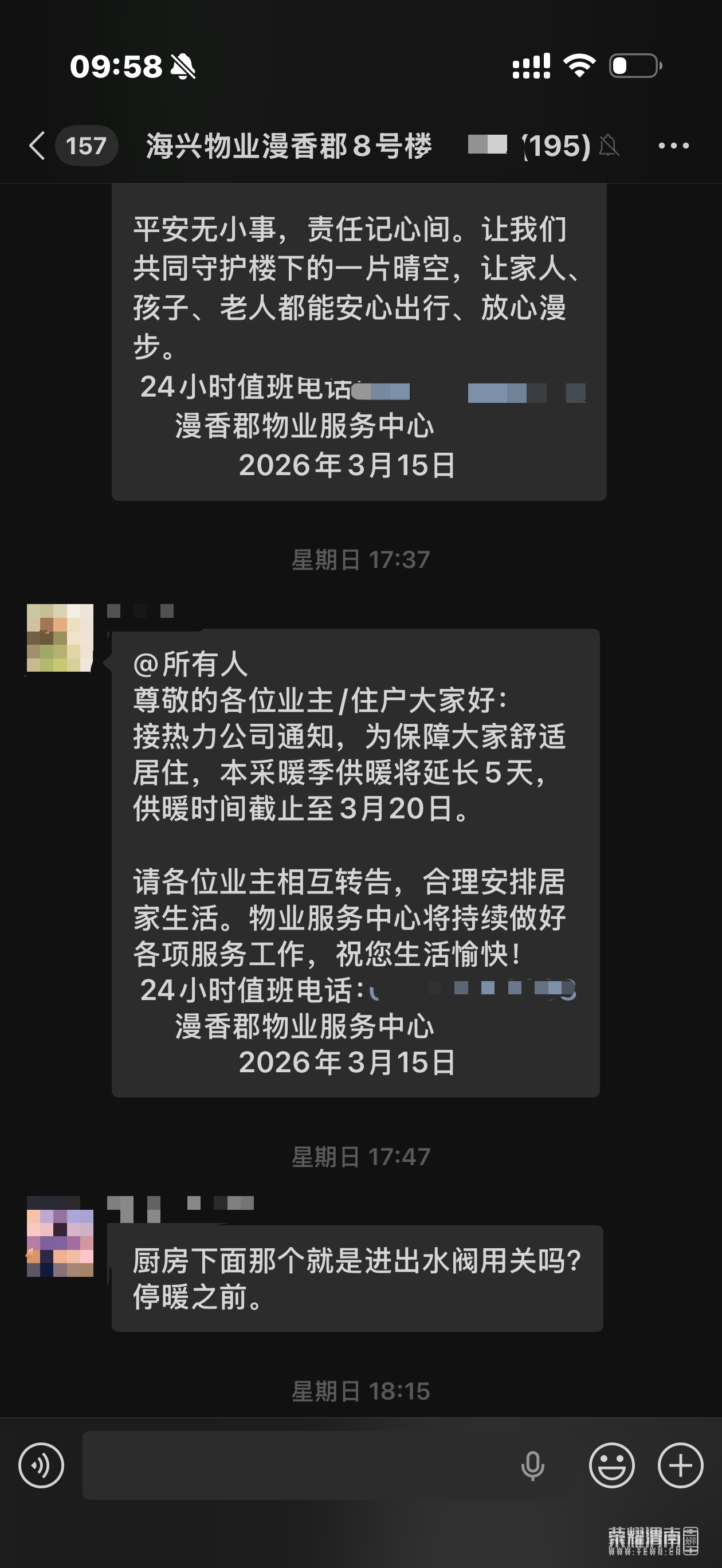
Task: Open avatar of the heating notice sender
Action: [x=60, y=637]
